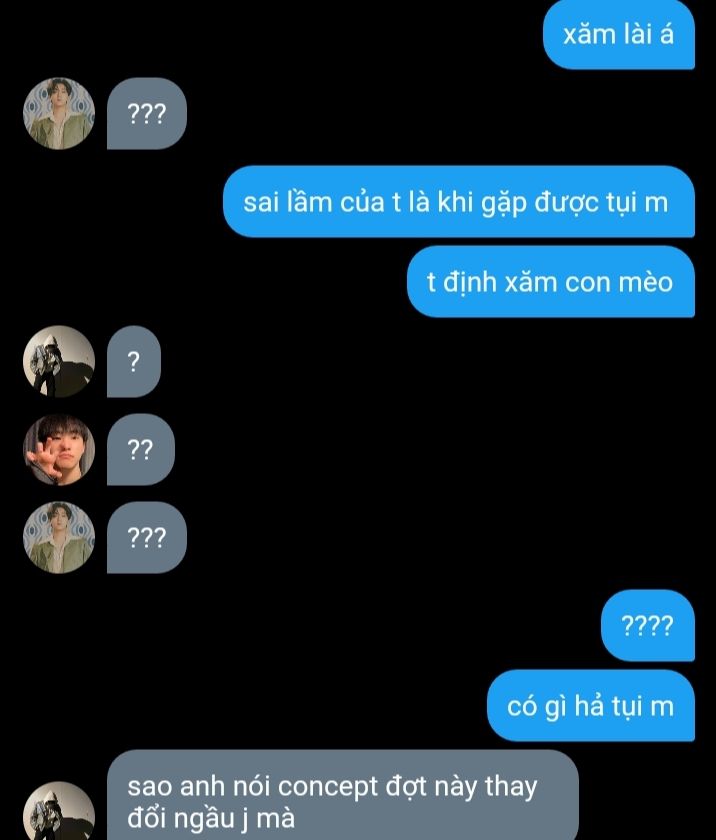Tap avatar beside '???' following the '??' message
Viewport: 716px width, 840px height.
click(x=59, y=537)
